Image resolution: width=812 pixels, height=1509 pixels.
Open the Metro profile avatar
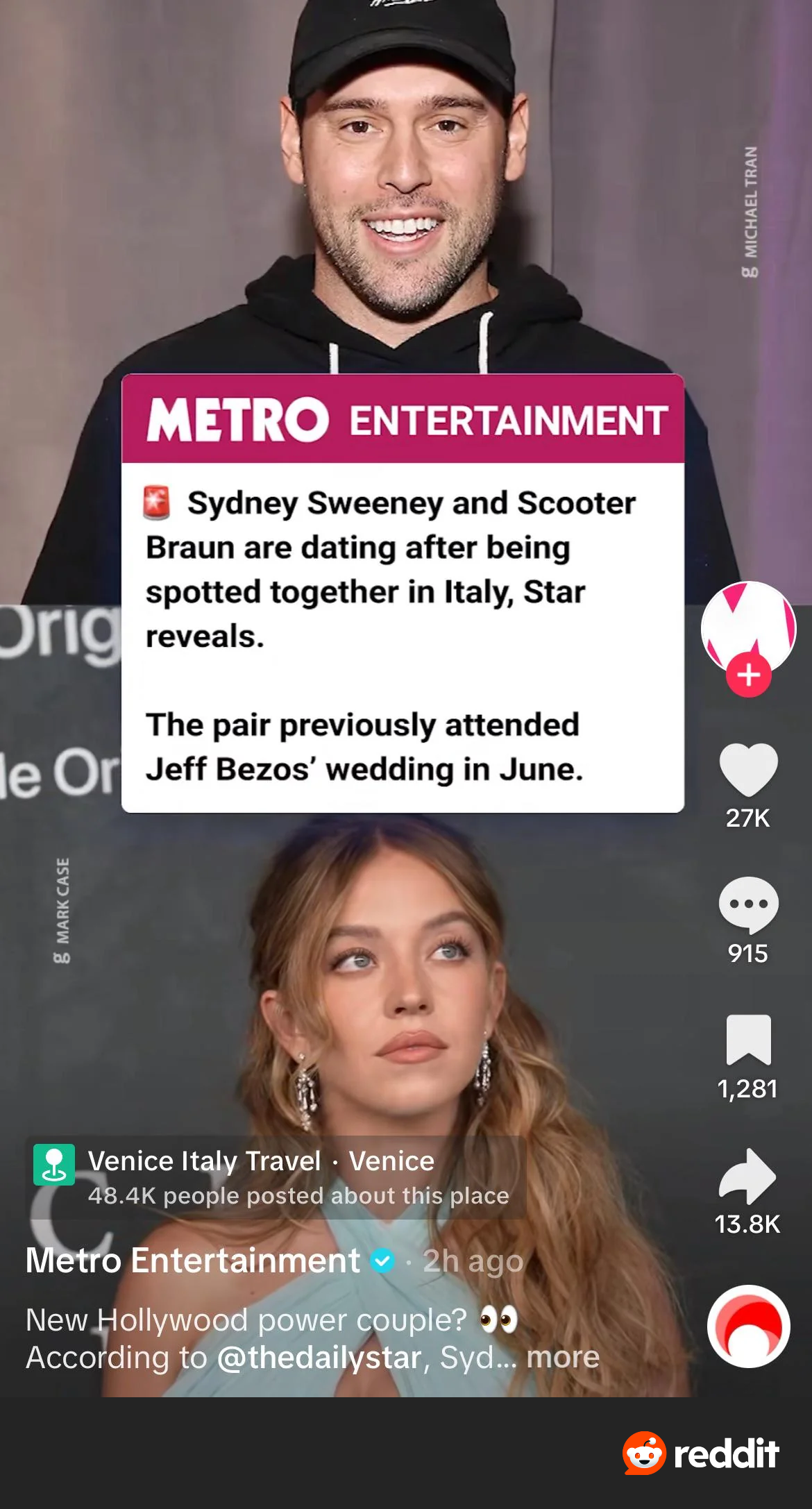click(748, 627)
